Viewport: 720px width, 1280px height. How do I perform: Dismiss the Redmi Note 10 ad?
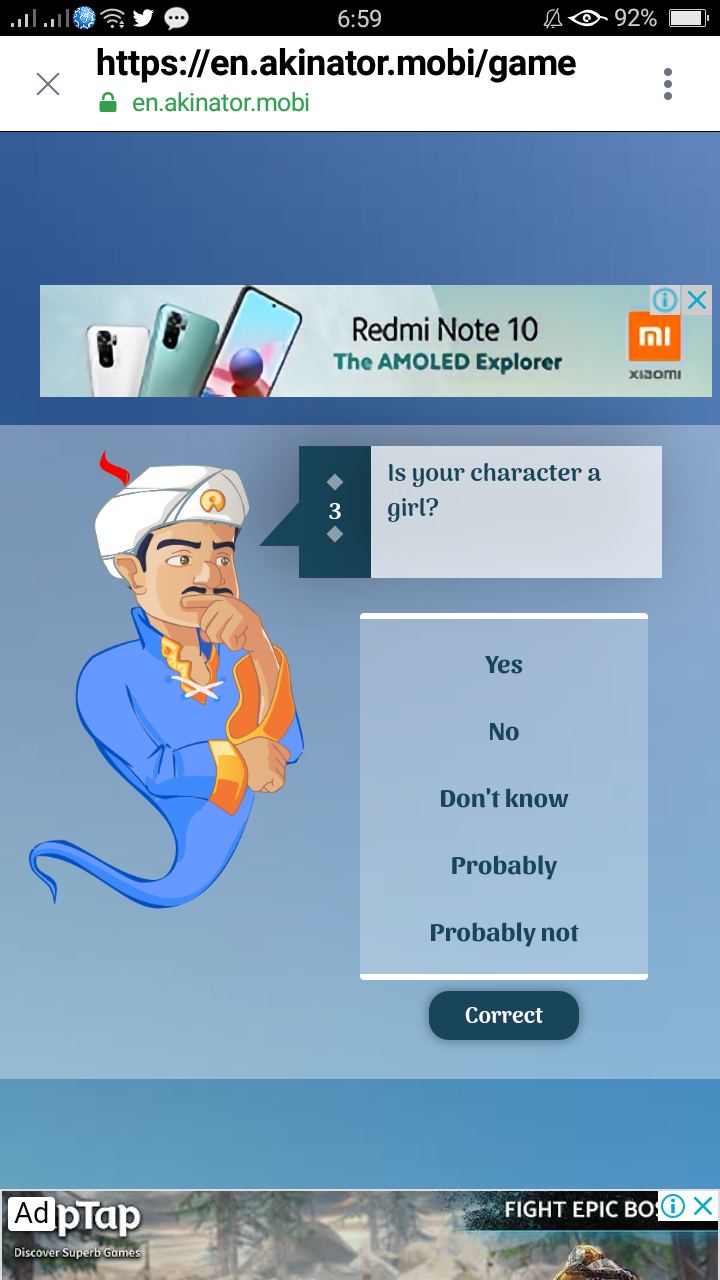697,300
